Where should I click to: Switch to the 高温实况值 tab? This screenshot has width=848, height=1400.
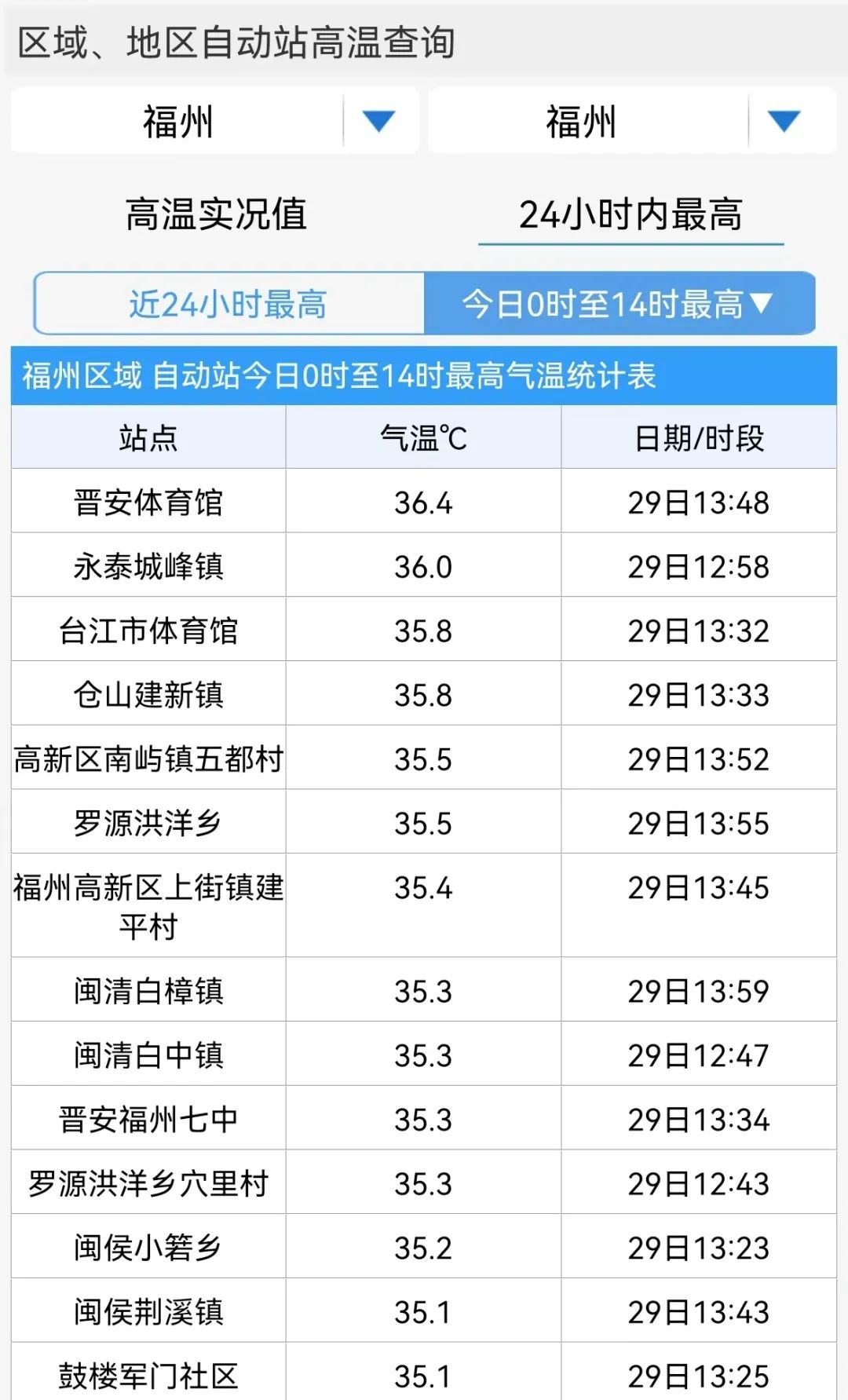[216, 214]
